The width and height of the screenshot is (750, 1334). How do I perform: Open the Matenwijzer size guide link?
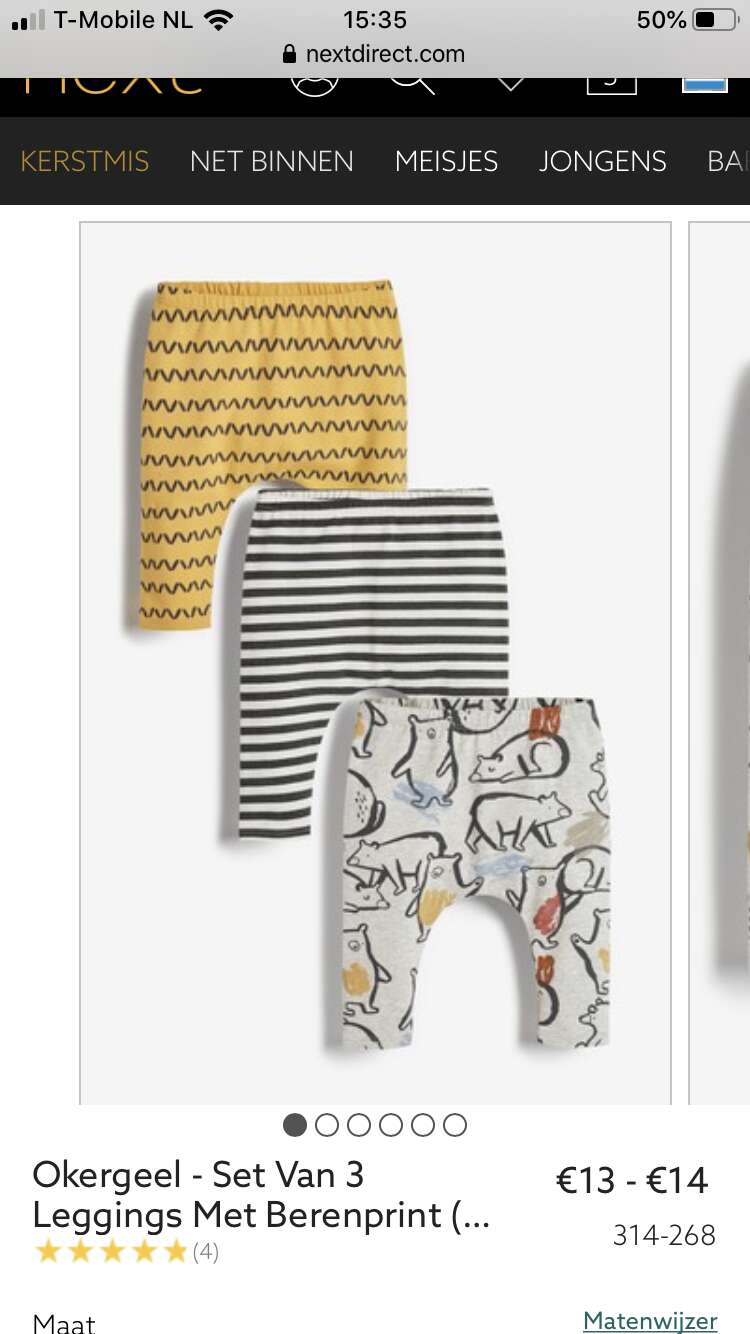pyautogui.click(x=650, y=1320)
